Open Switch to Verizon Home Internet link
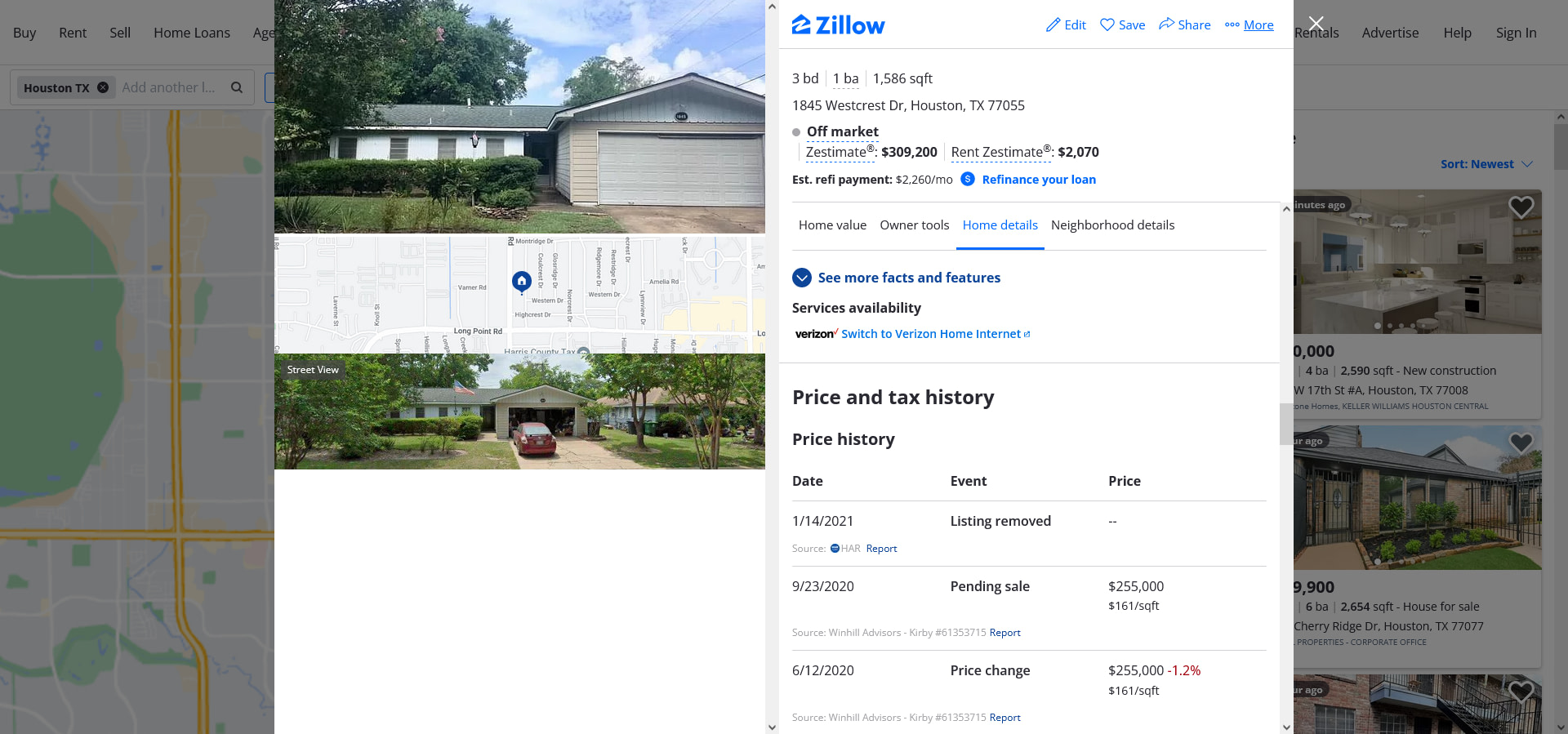Image resolution: width=1568 pixels, height=734 pixels. pyautogui.click(x=931, y=334)
